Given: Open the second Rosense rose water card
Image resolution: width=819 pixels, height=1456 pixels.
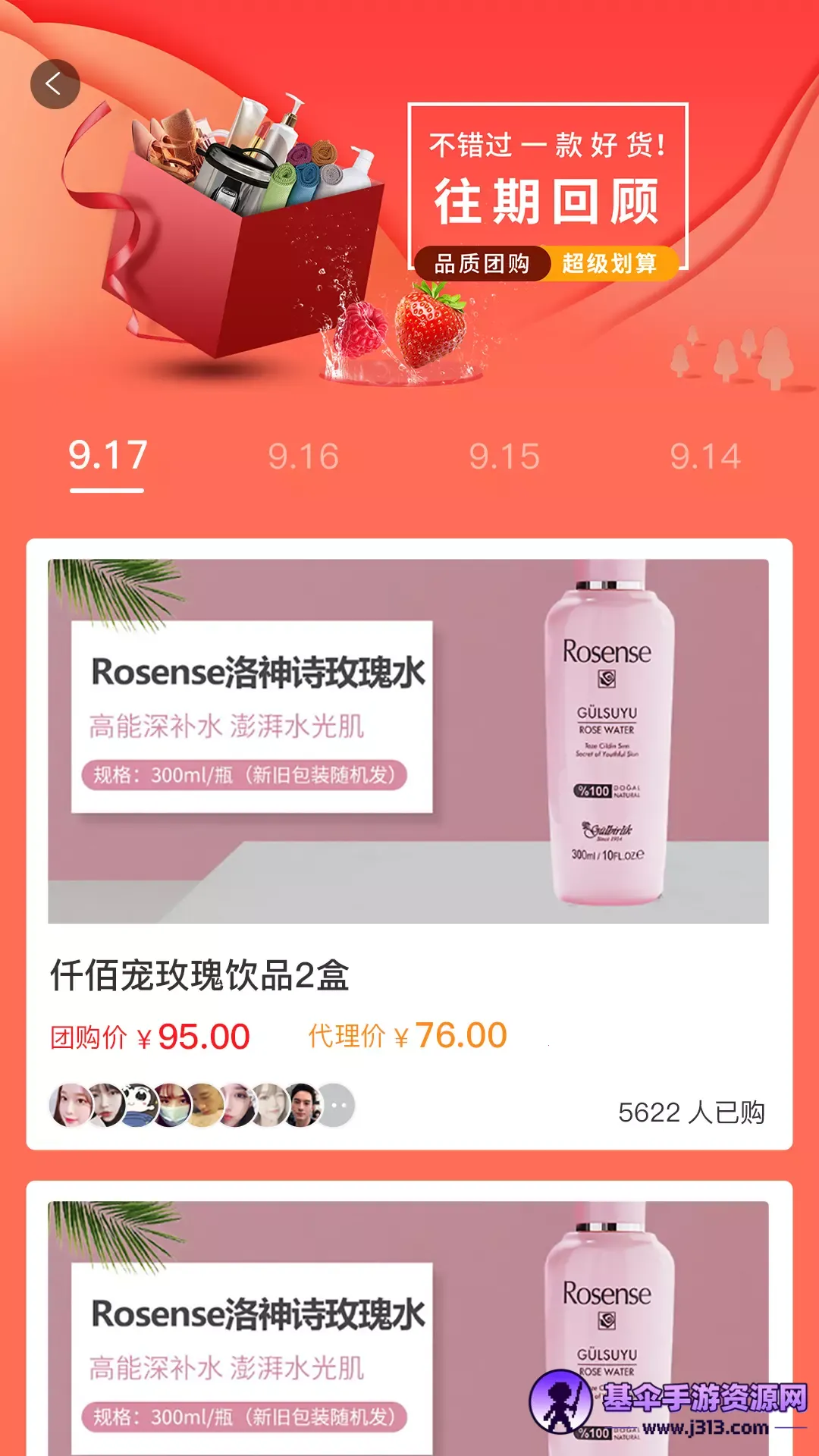Looking at the screenshot, I should tap(408, 1327).
